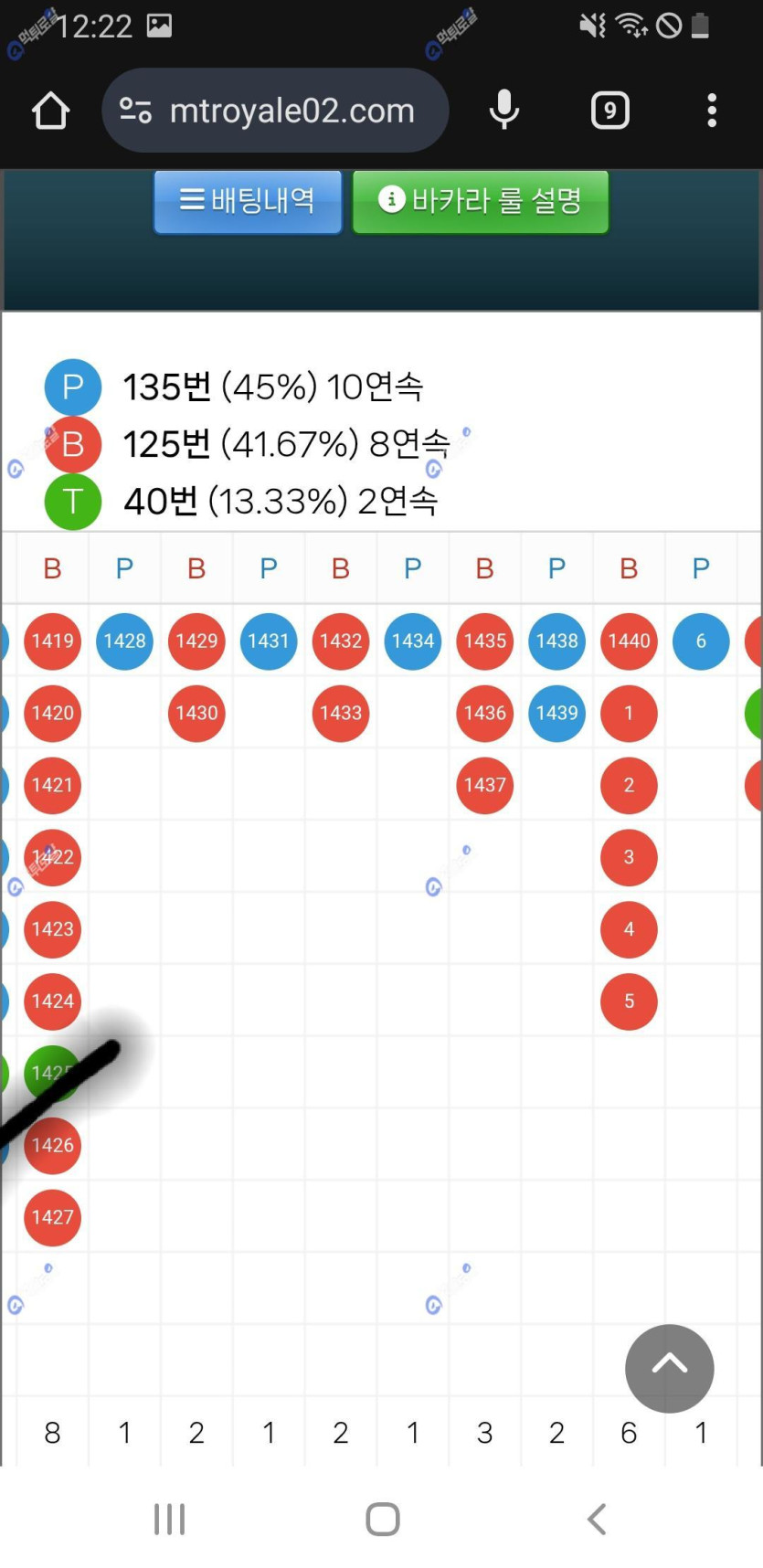Jump back to top with the up arrow
Viewport: 763px width, 1568px height.
tap(669, 1367)
